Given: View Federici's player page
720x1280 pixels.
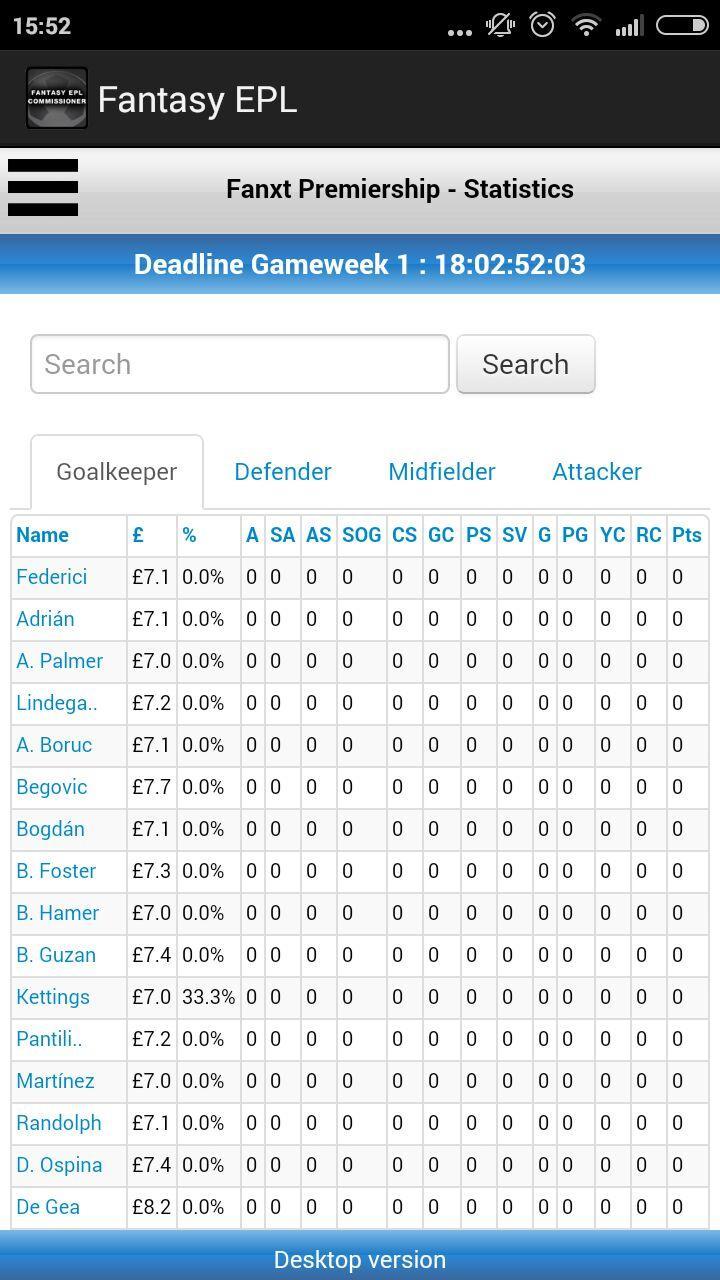Looking at the screenshot, I should 50,577.
